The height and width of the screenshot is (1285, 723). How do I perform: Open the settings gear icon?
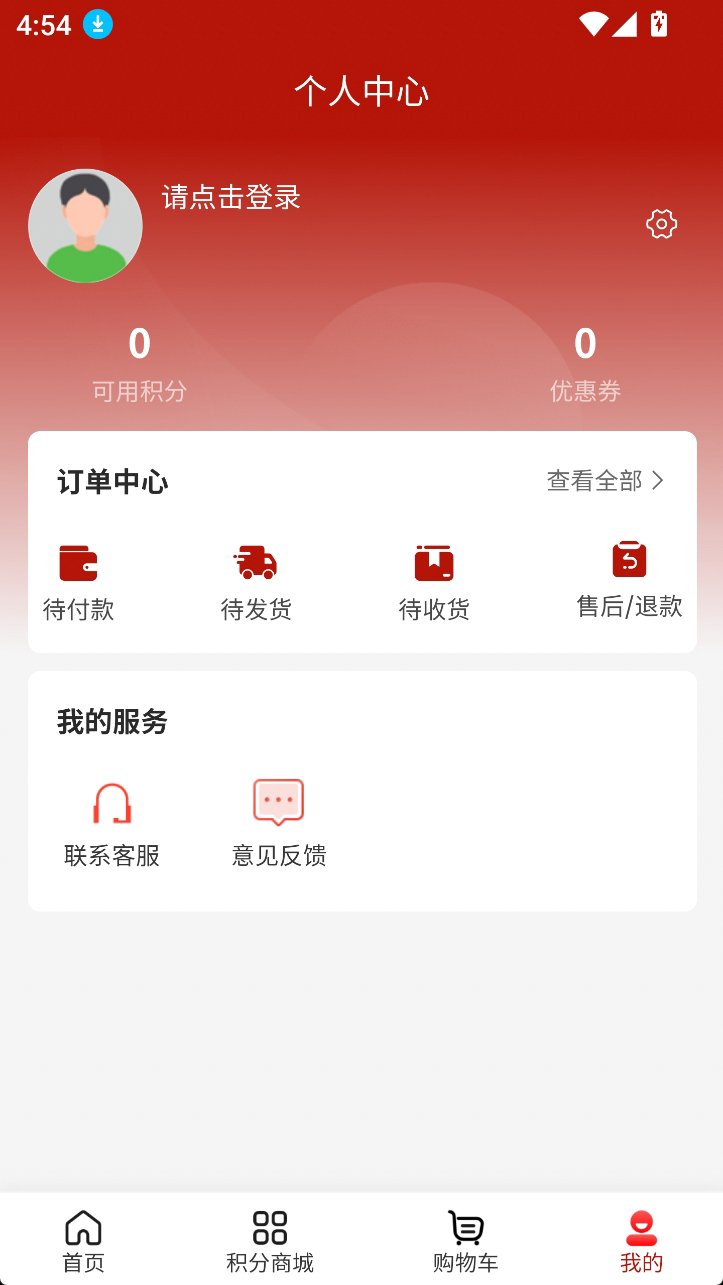661,224
